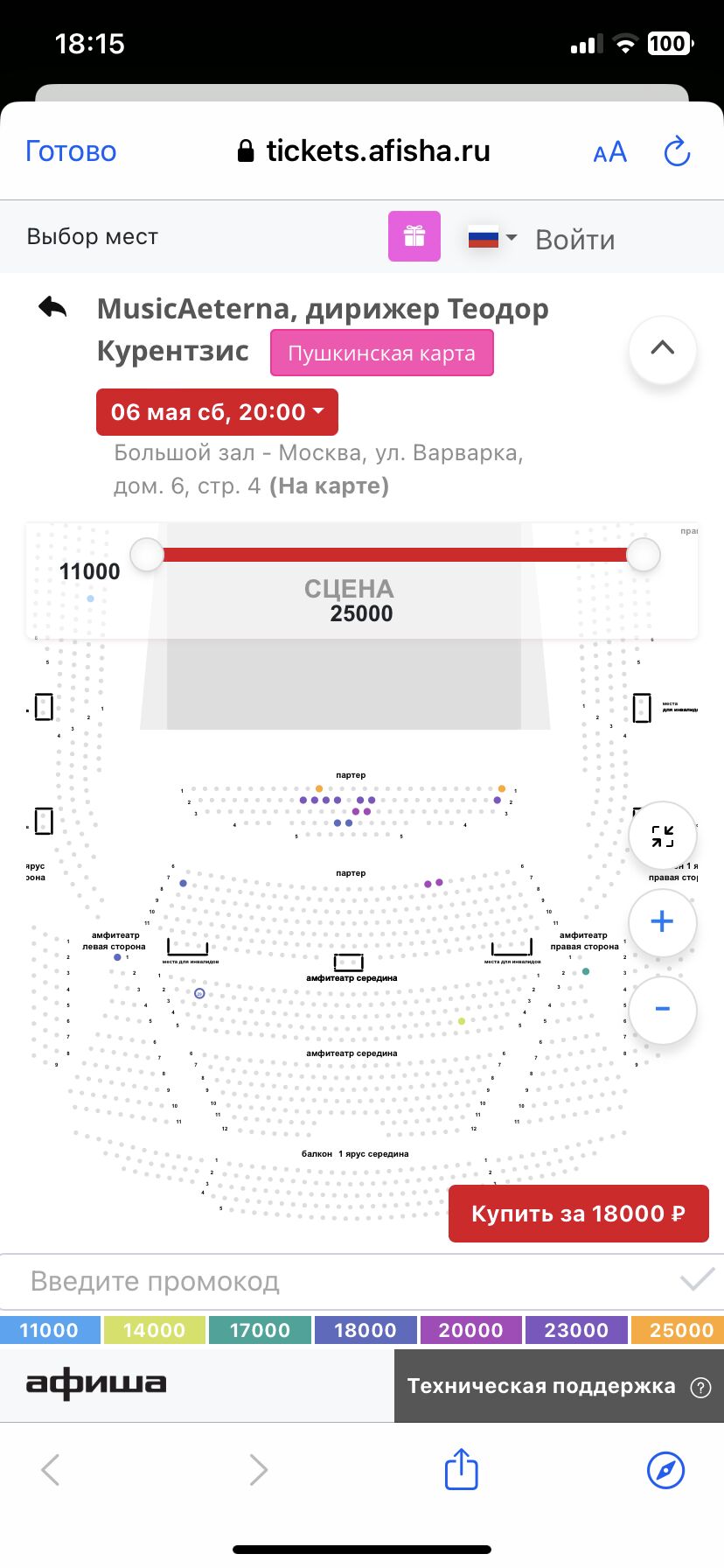Zoom in on the seat map
Image resolution: width=724 pixels, height=1568 pixels.
pyautogui.click(x=663, y=921)
